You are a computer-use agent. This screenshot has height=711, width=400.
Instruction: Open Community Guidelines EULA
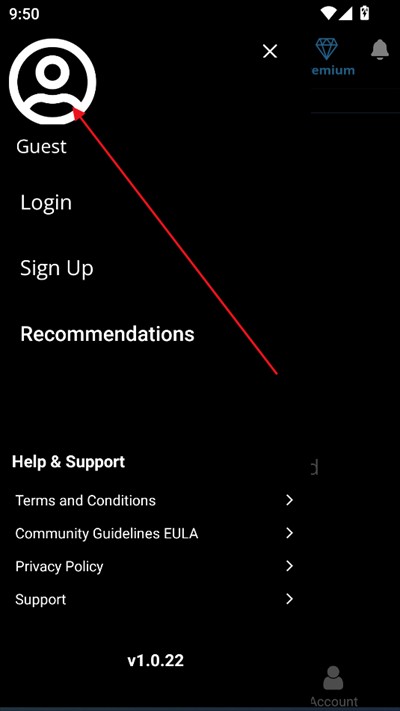coord(154,533)
